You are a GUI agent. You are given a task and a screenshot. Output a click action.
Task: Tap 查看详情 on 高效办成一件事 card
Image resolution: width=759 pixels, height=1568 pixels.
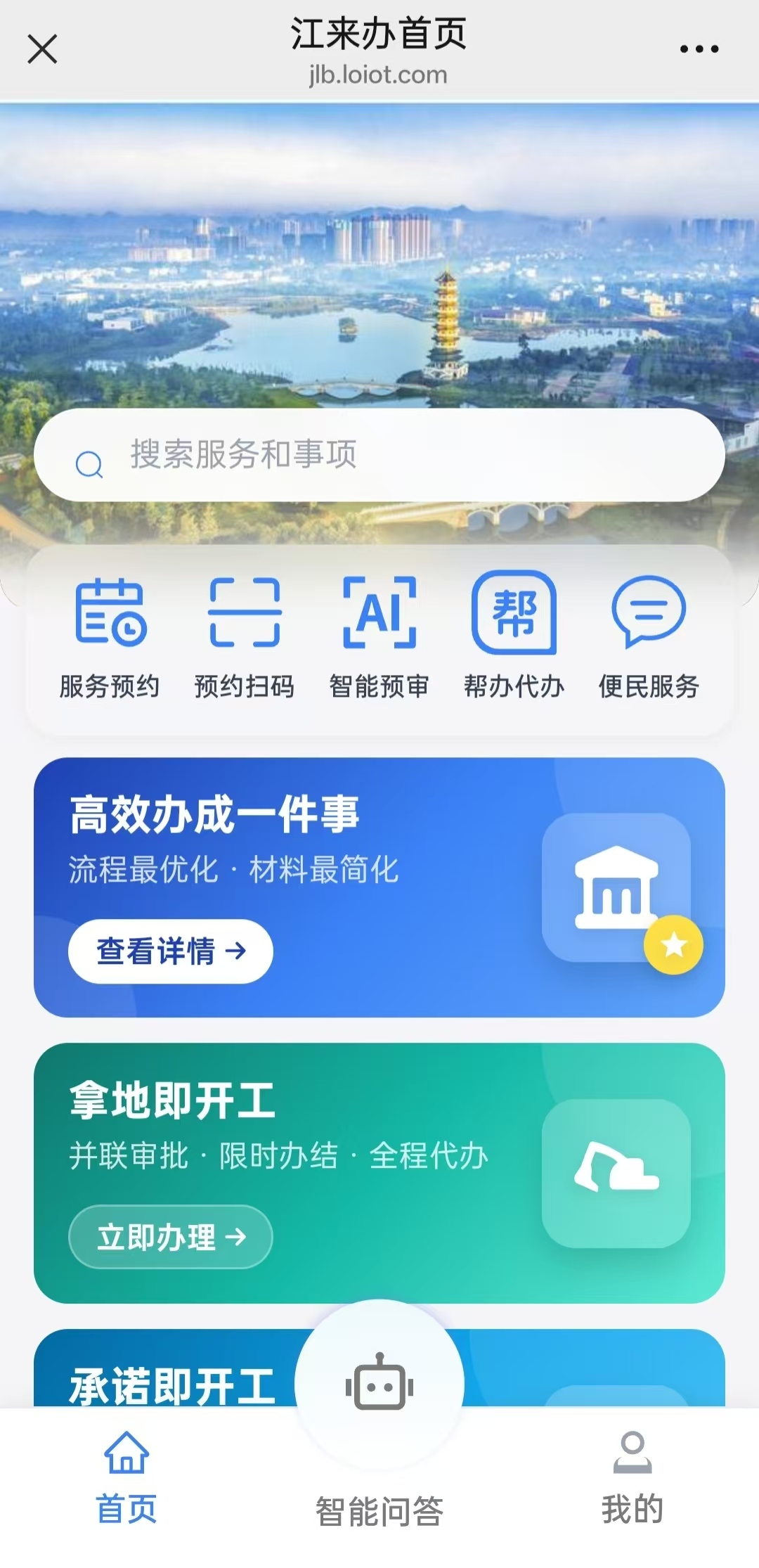(170, 951)
